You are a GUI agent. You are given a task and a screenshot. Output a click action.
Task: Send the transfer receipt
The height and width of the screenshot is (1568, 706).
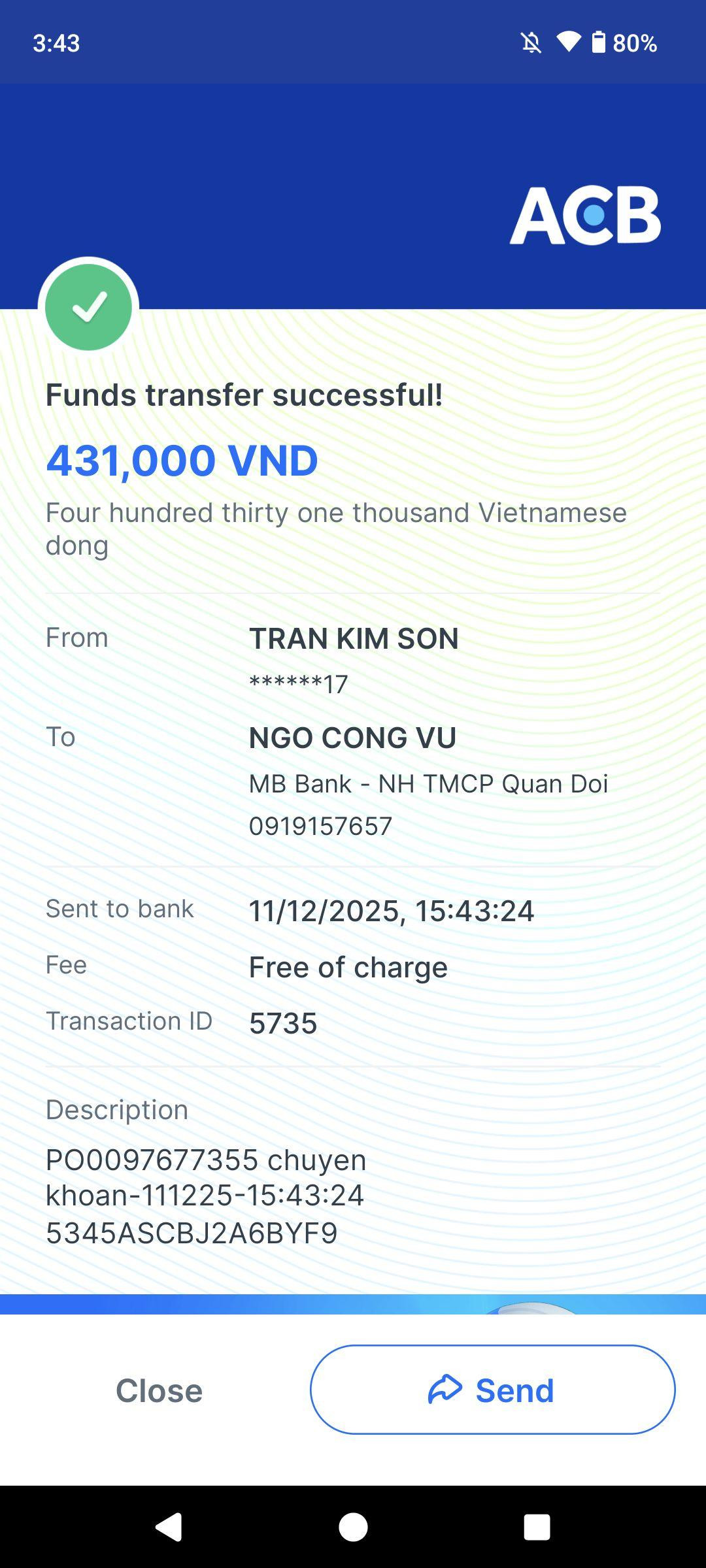(492, 1390)
